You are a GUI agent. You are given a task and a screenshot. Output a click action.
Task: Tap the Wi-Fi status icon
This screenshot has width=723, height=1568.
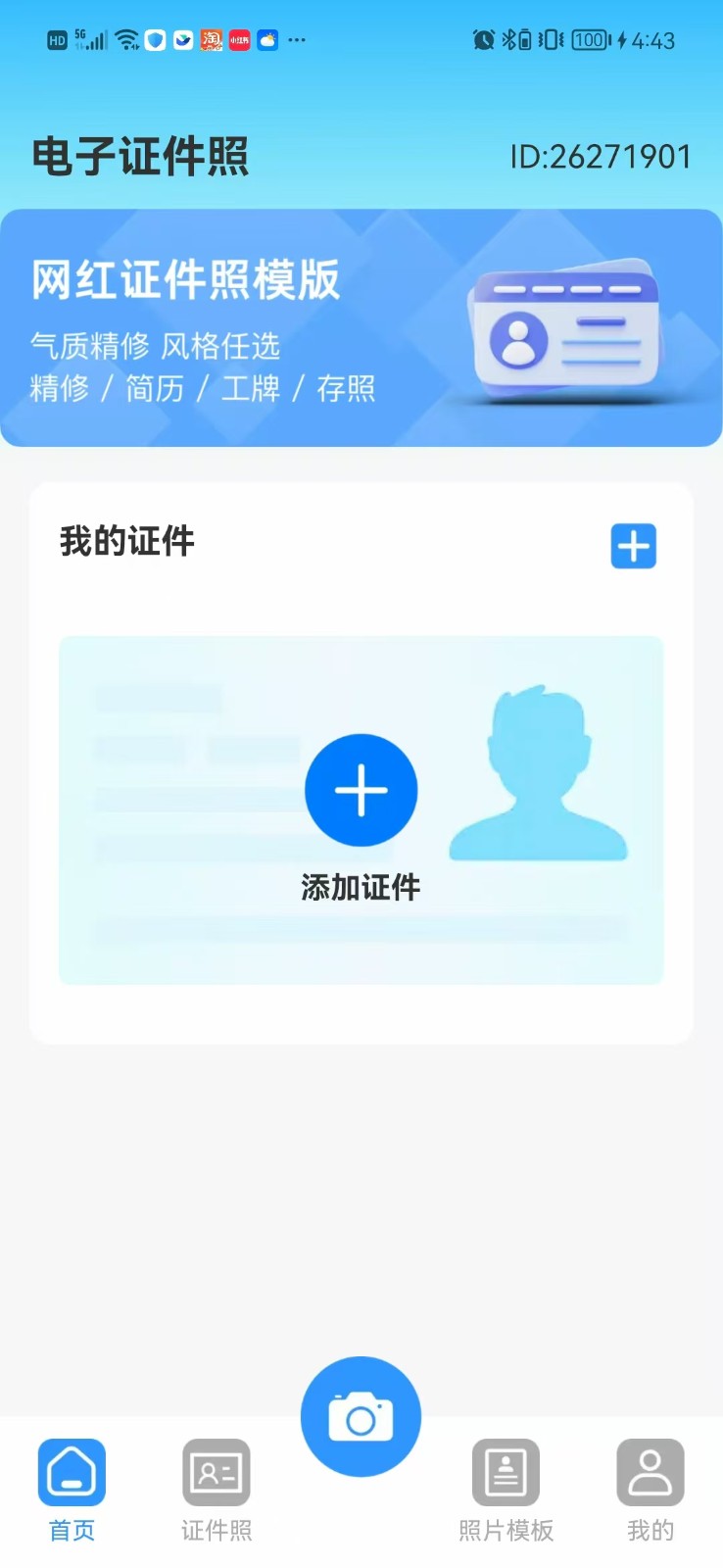125,40
